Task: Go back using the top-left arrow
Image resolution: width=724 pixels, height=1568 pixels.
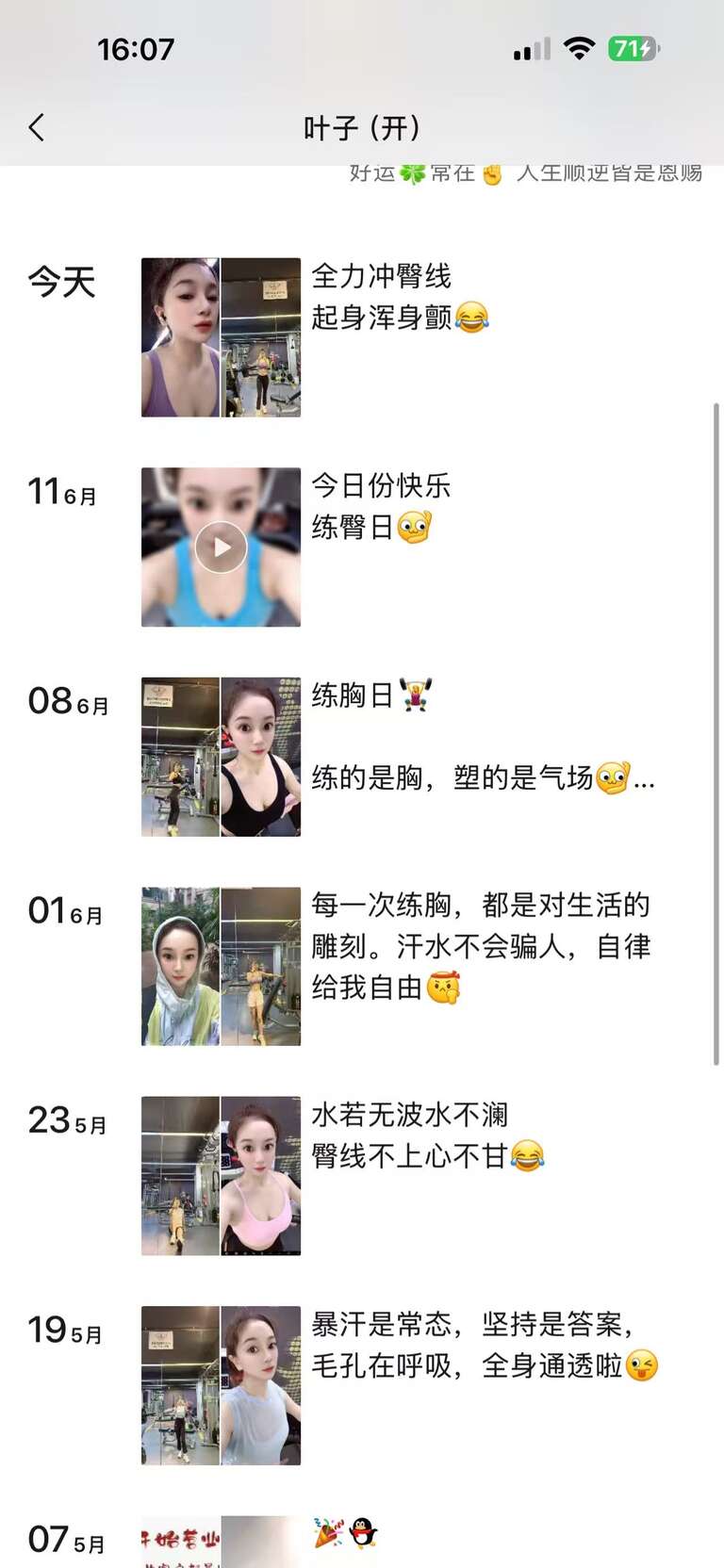Action: [x=37, y=127]
